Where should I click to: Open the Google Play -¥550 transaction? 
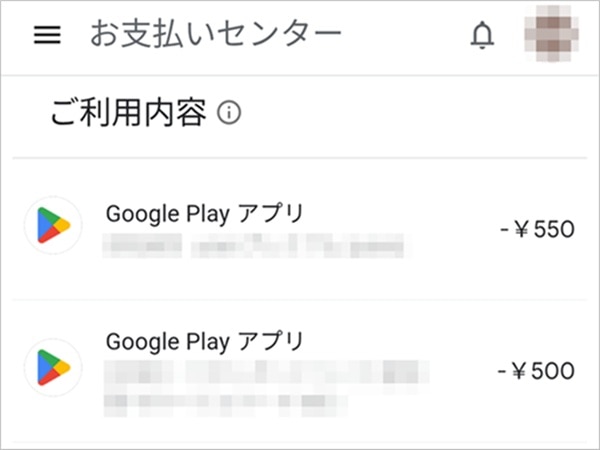click(x=300, y=228)
